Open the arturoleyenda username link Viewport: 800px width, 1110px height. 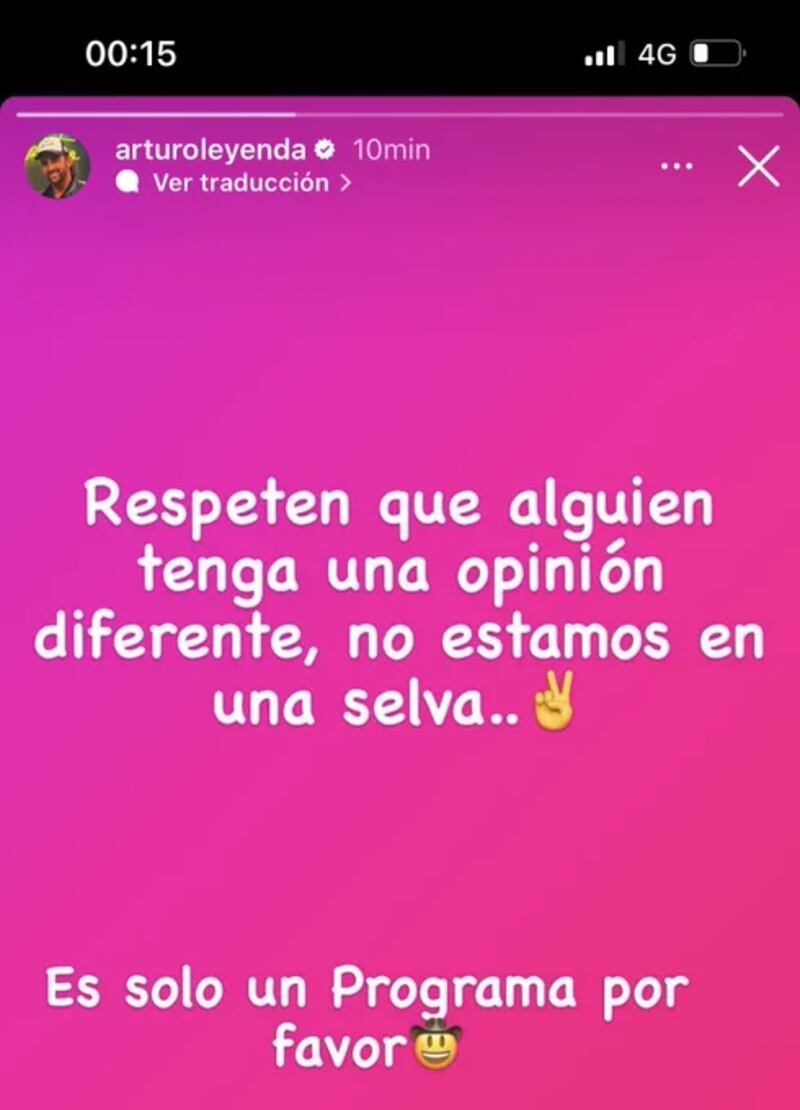point(209,150)
